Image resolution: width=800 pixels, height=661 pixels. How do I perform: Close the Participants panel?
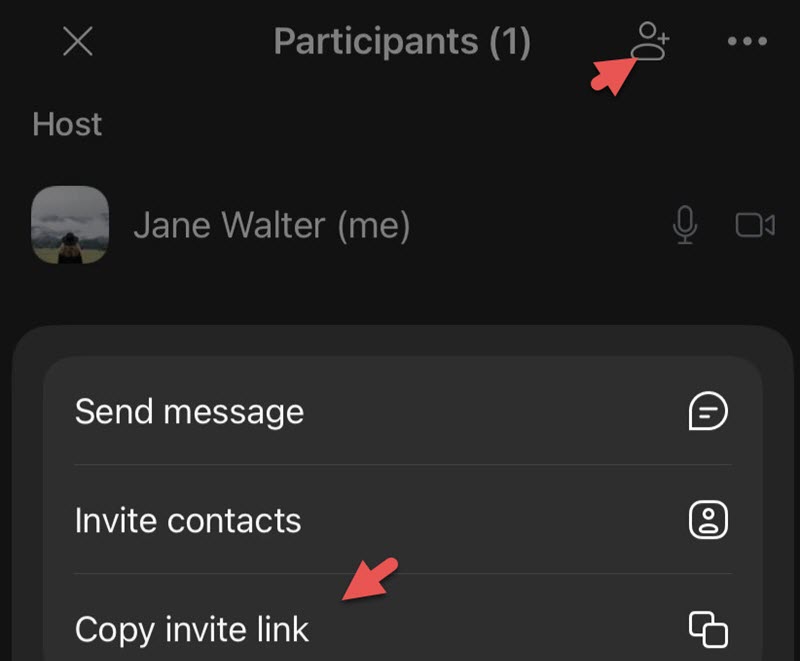78,42
